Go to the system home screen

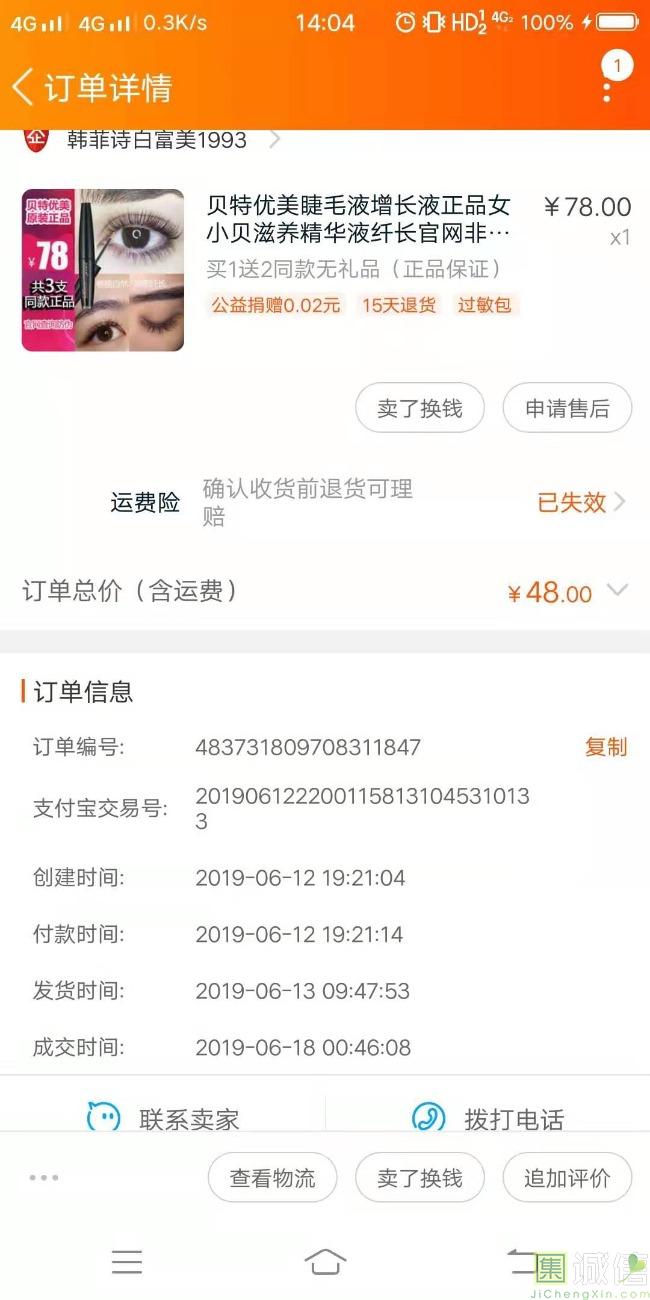(x=325, y=1262)
